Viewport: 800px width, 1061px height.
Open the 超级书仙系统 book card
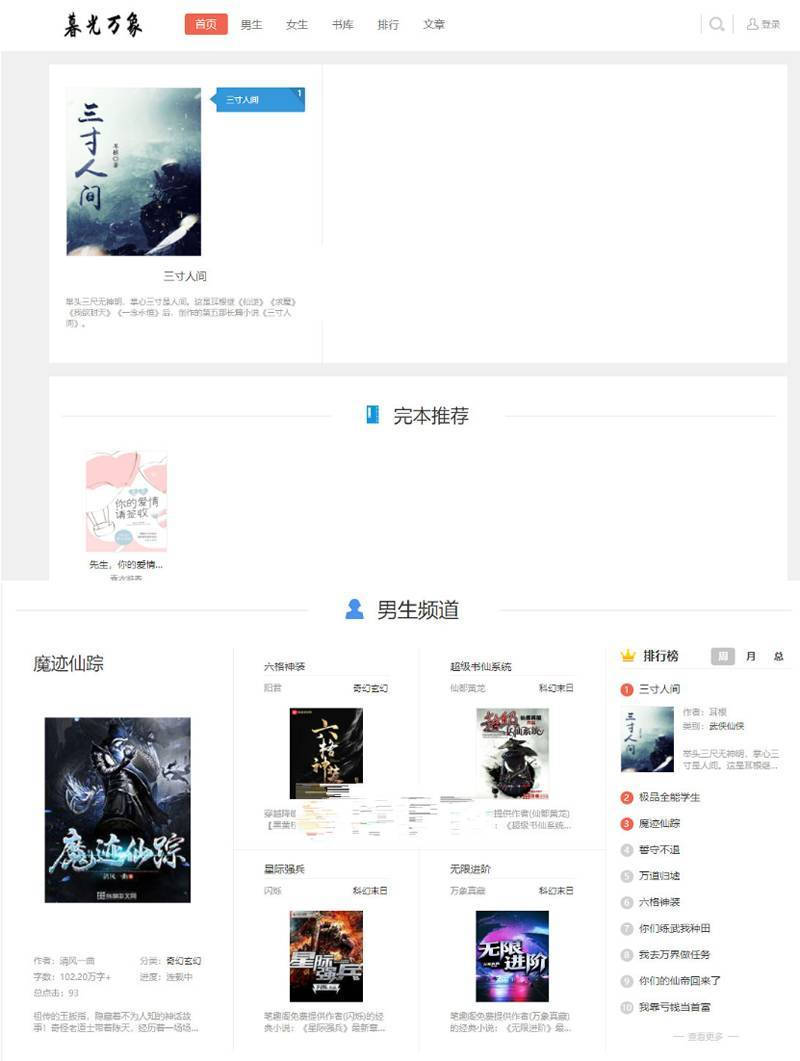click(512, 753)
